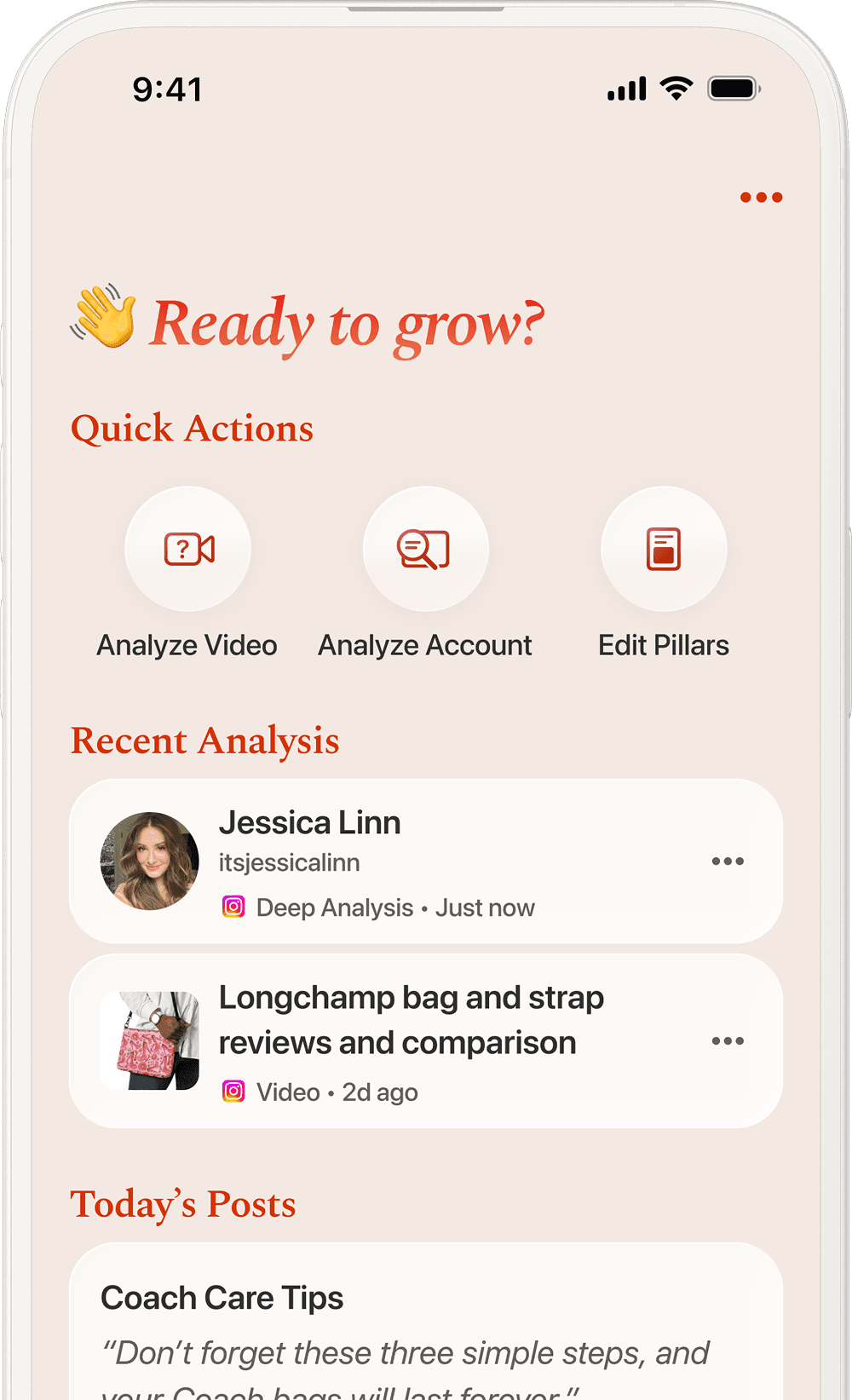
Task: Tap the Wi-Fi icon in the status bar
Action: pyautogui.click(x=675, y=88)
